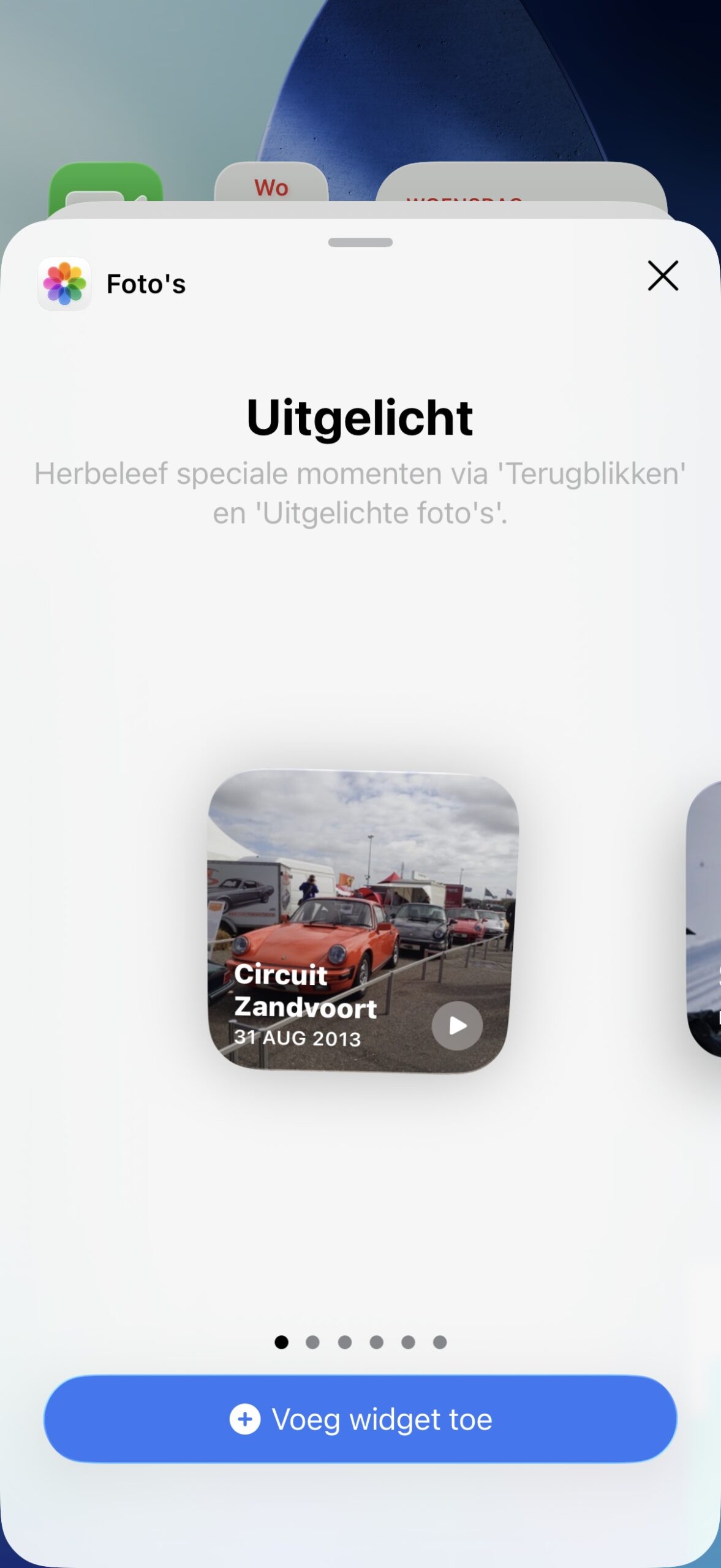
Task: Tap the WOENSDAG widget header behind the sheet
Action: (x=464, y=196)
